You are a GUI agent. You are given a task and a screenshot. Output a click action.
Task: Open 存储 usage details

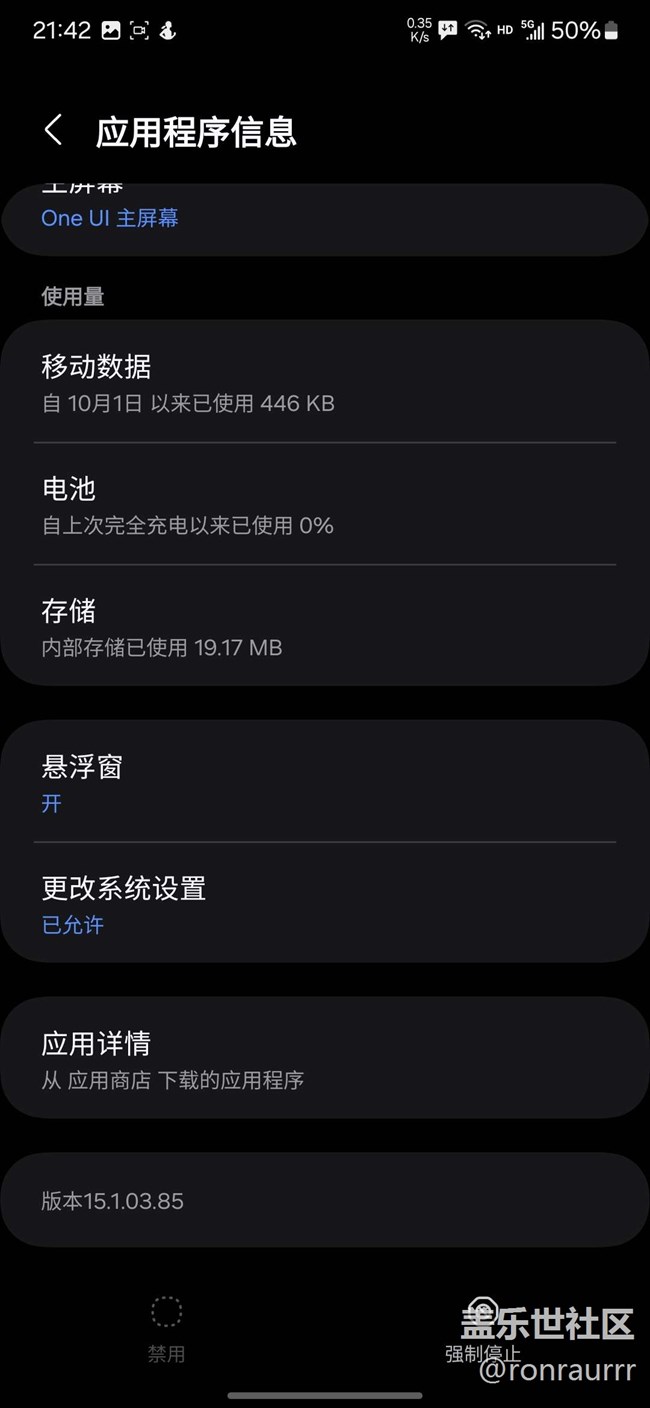(324, 627)
